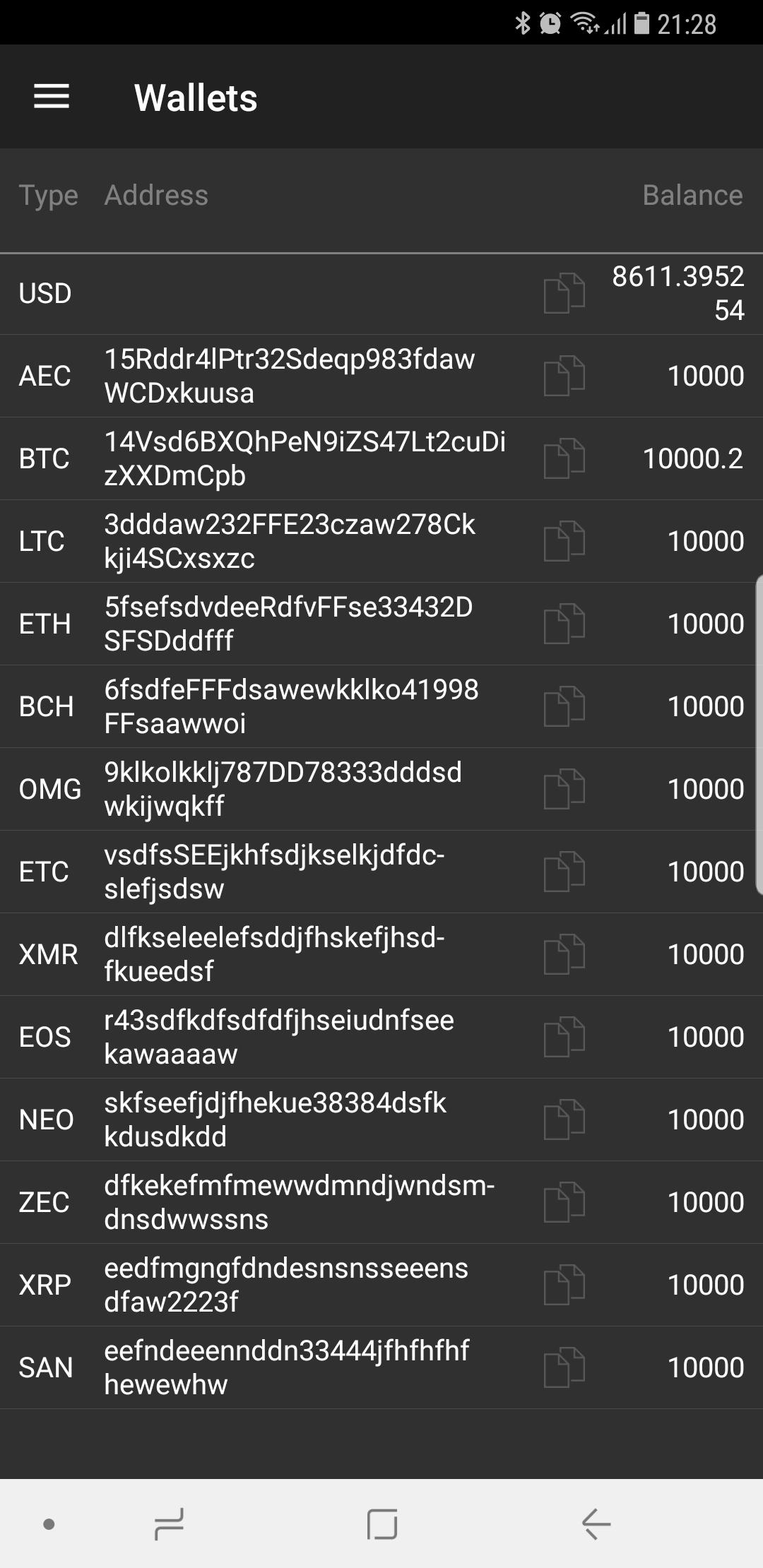This screenshot has width=763, height=1568.
Task: Copy the AEC wallet address
Action: pyautogui.click(x=564, y=375)
